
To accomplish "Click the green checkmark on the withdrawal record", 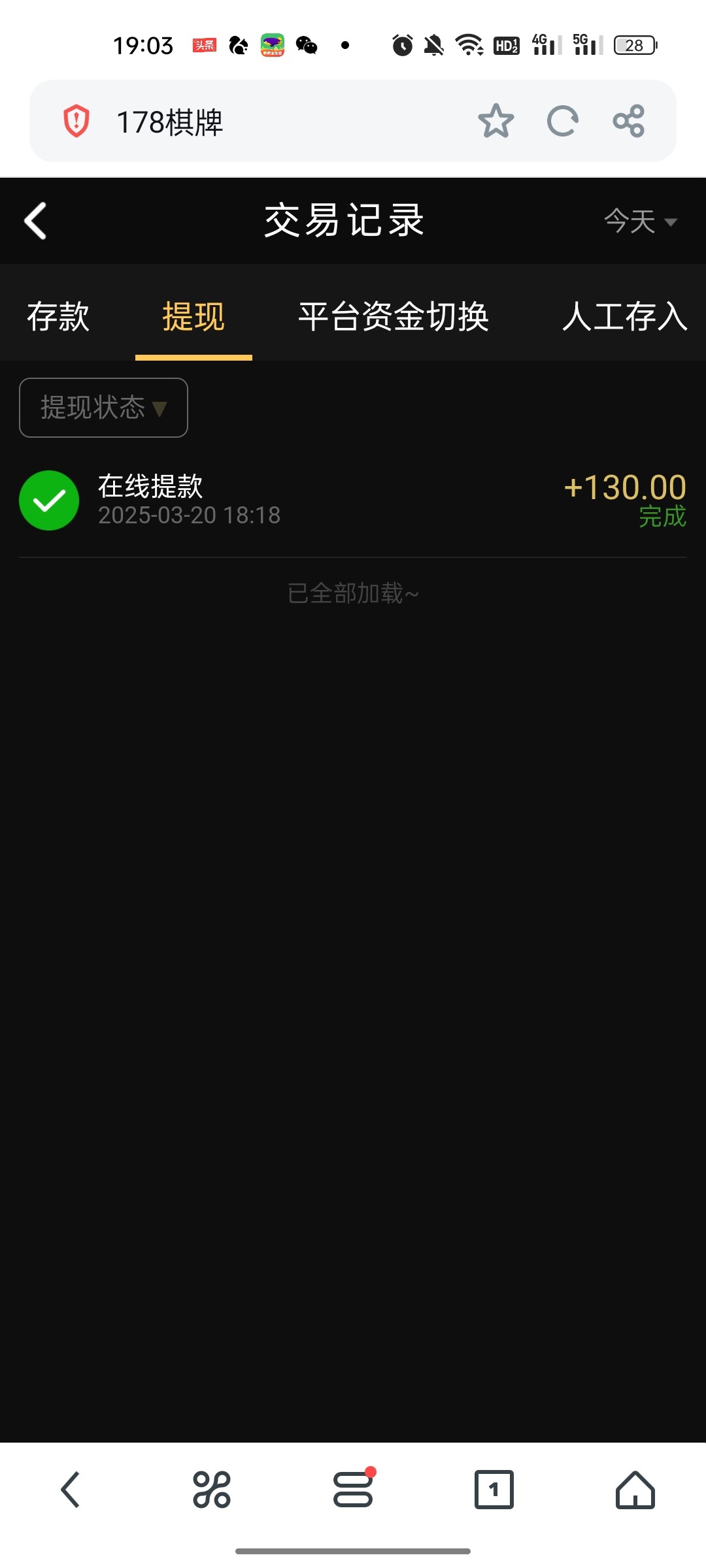I will (49, 500).
